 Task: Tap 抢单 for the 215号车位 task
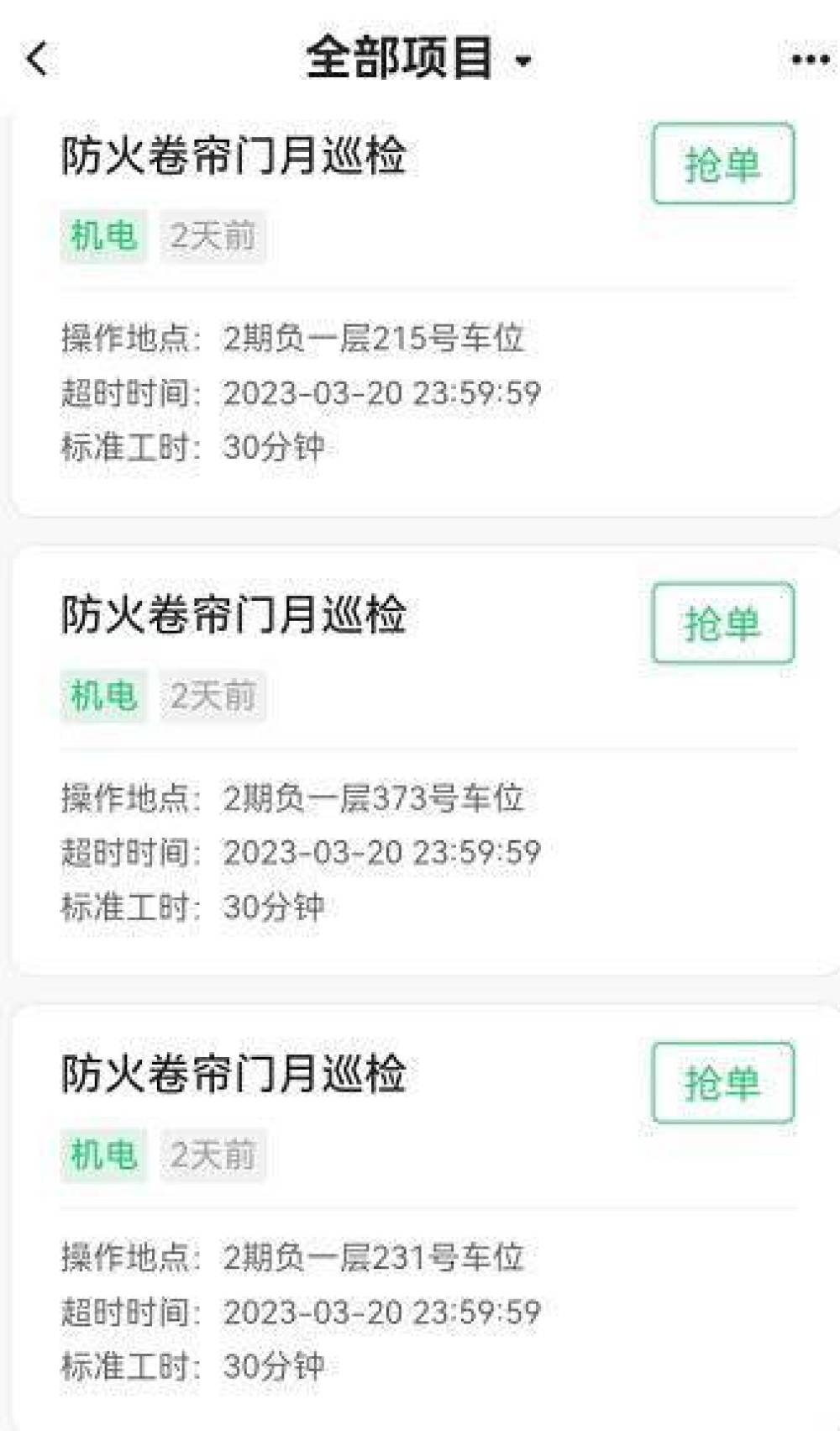[x=722, y=164]
